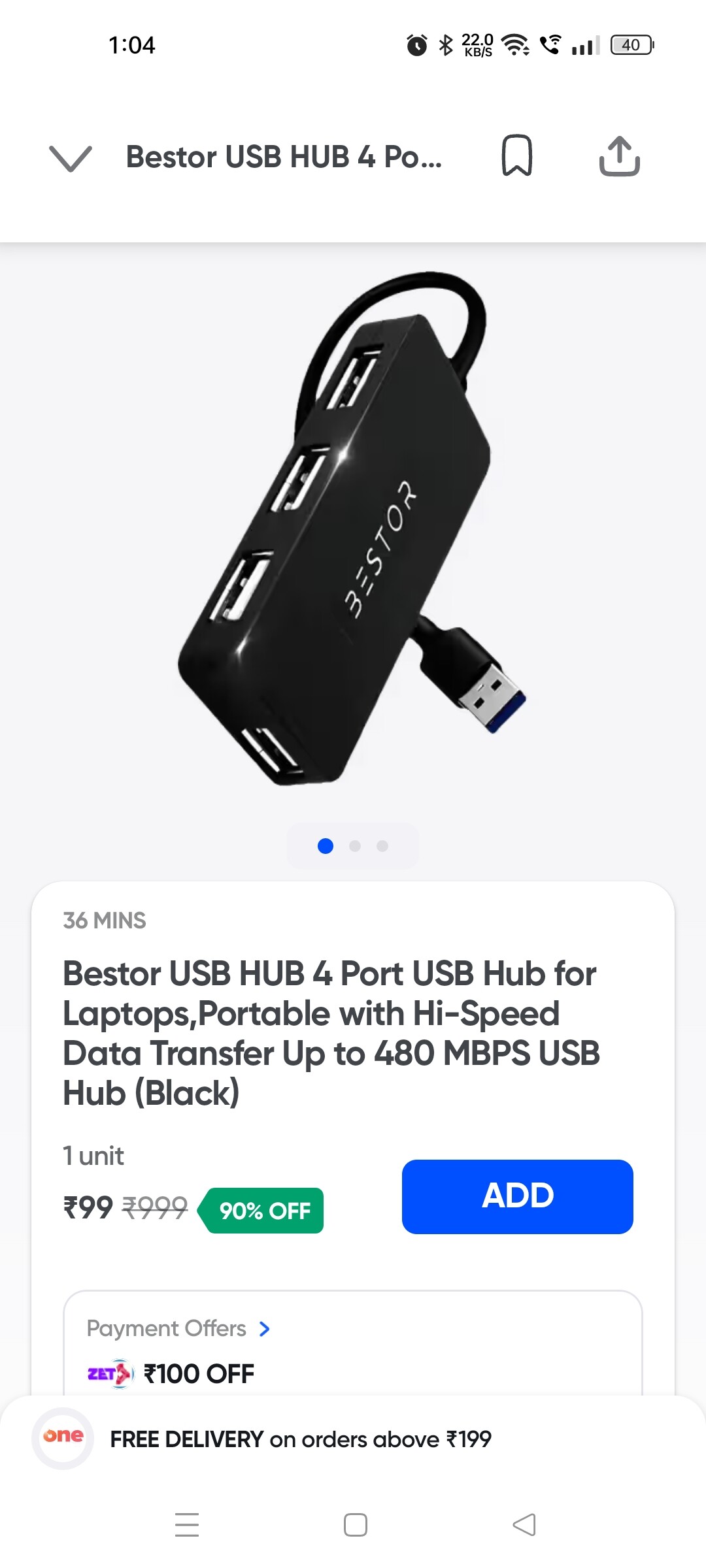Share this product

pyautogui.click(x=619, y=156)
